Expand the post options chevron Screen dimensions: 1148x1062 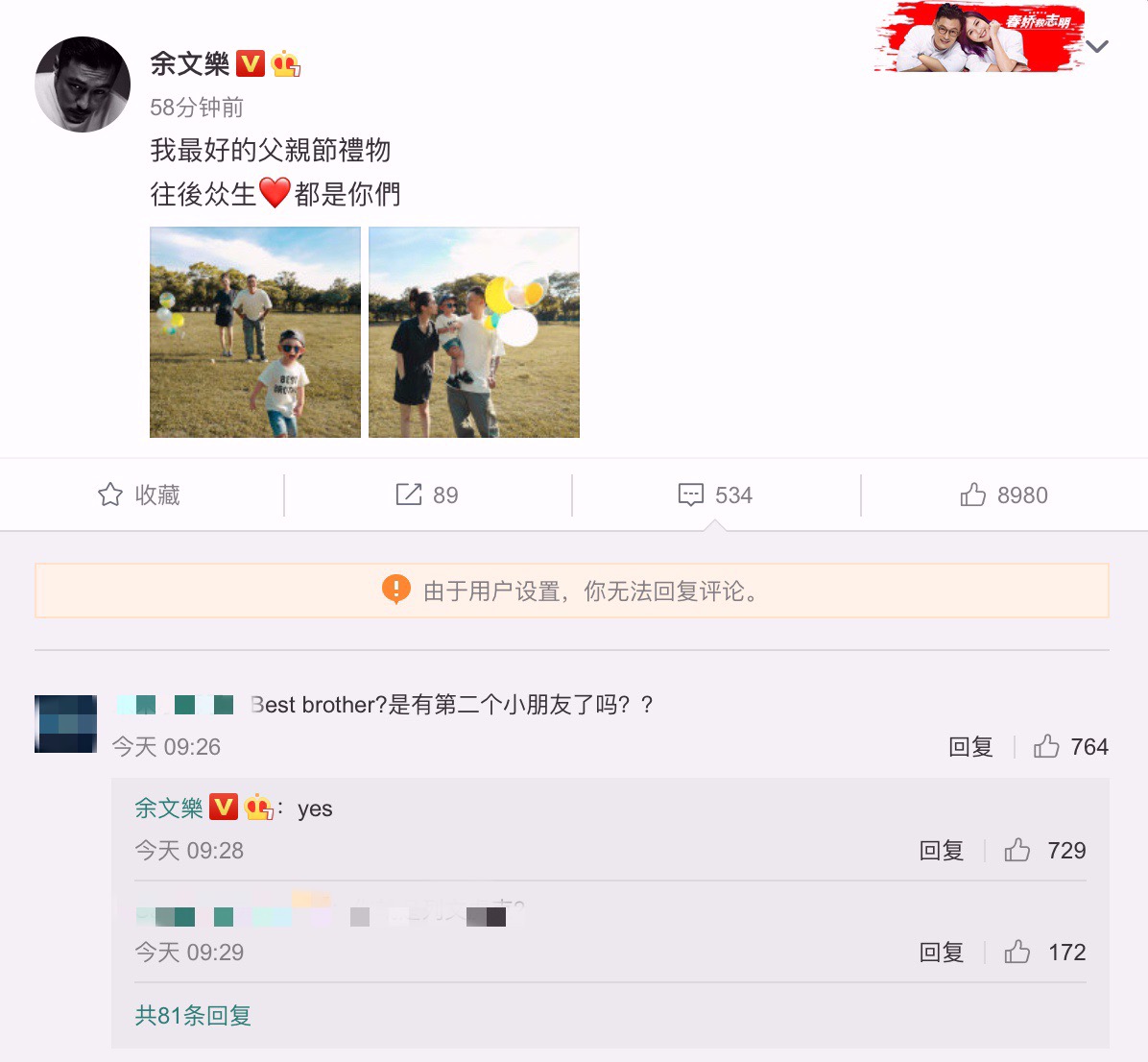tap(1097, 46)
